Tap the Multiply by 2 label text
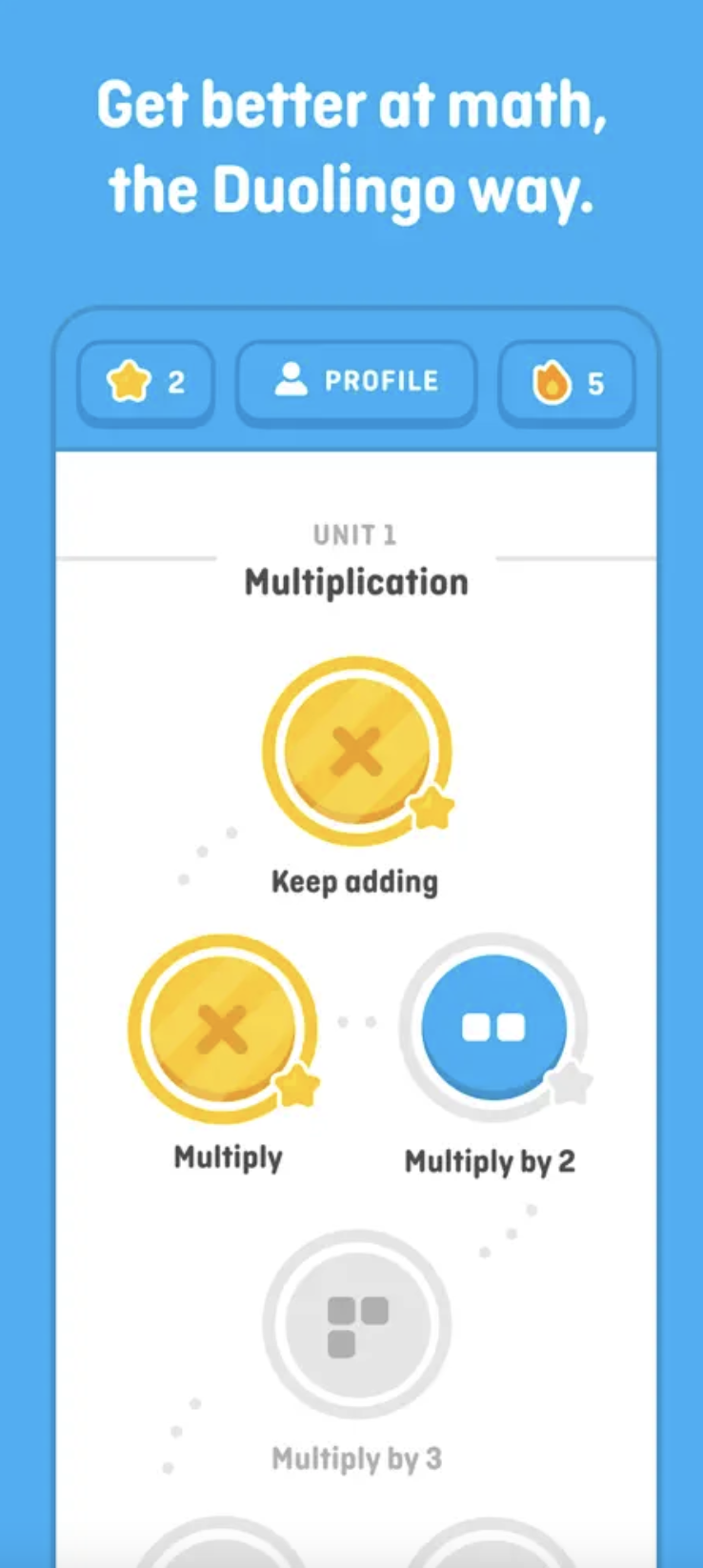The width and height of the screenshot is (703, 1568). click(490, 1161)
